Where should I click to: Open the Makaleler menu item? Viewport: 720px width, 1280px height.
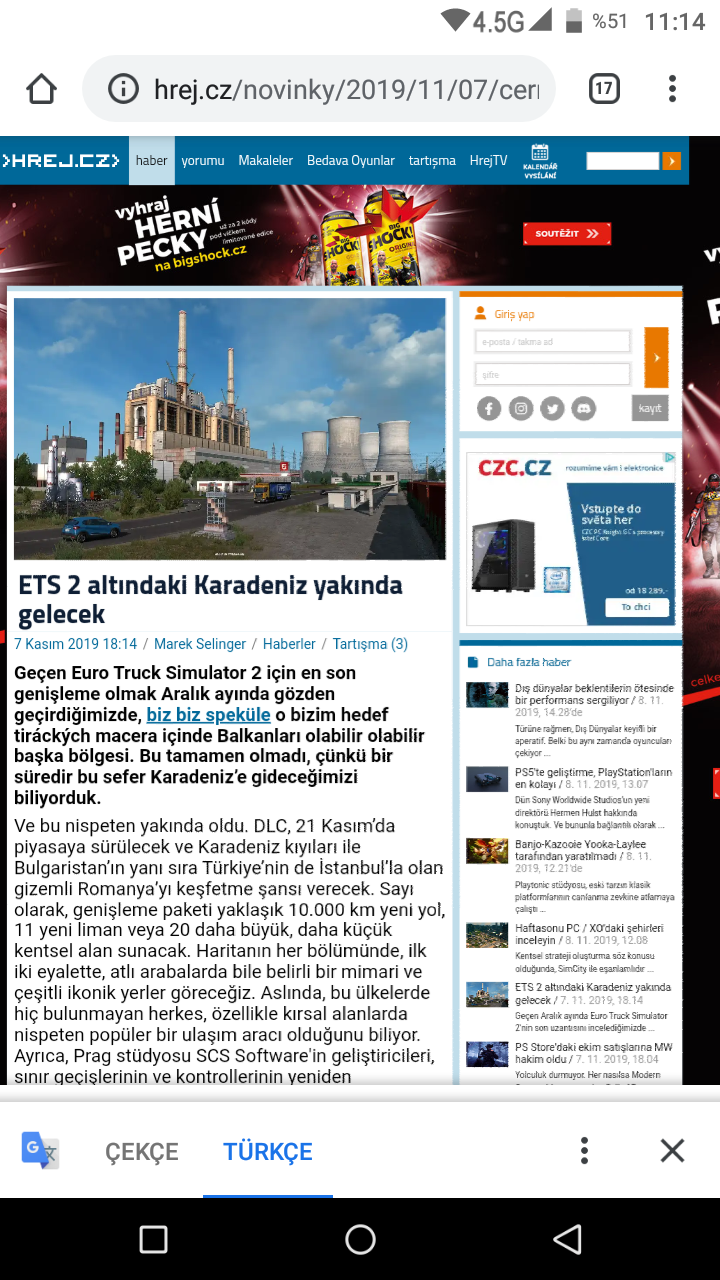265,160
